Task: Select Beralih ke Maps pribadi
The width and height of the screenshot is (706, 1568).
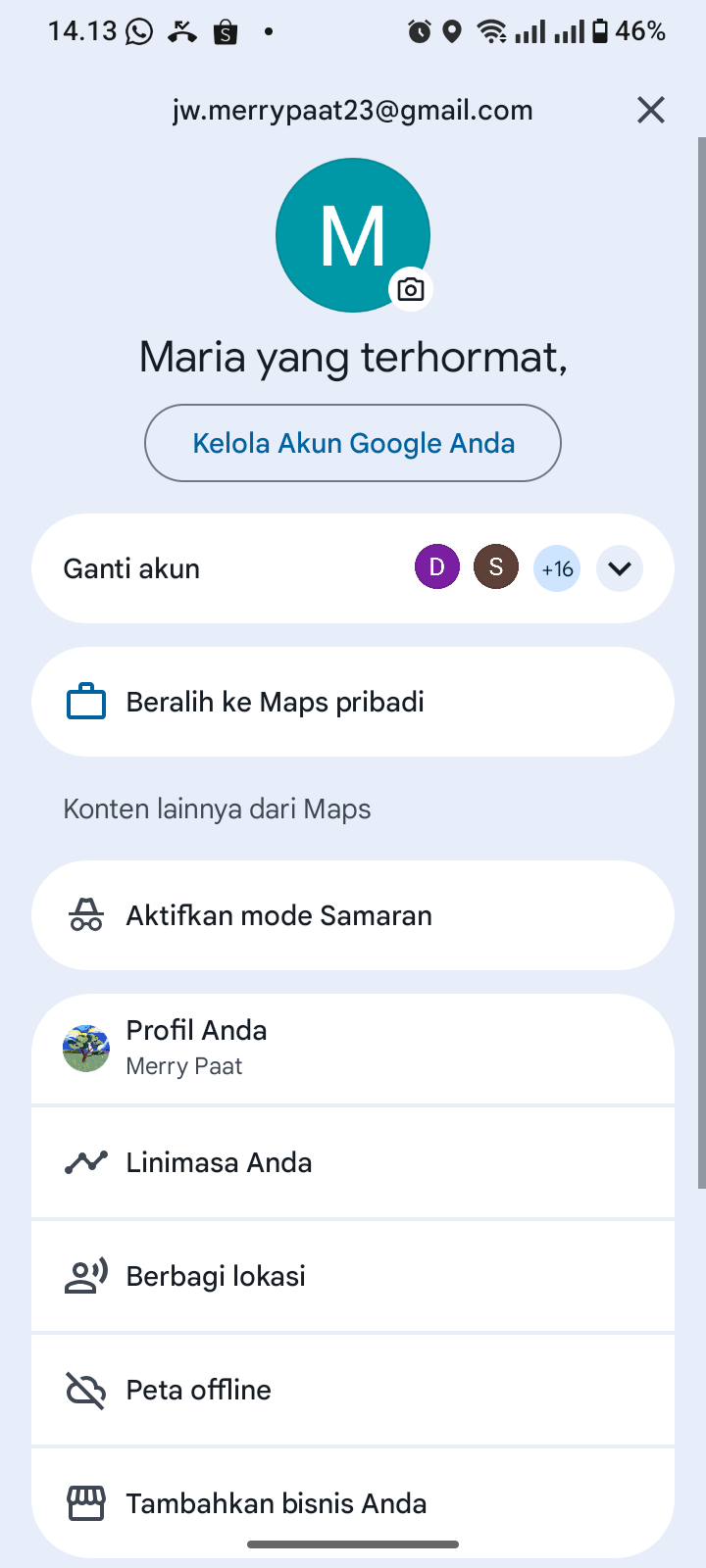Action: (353, 702)
